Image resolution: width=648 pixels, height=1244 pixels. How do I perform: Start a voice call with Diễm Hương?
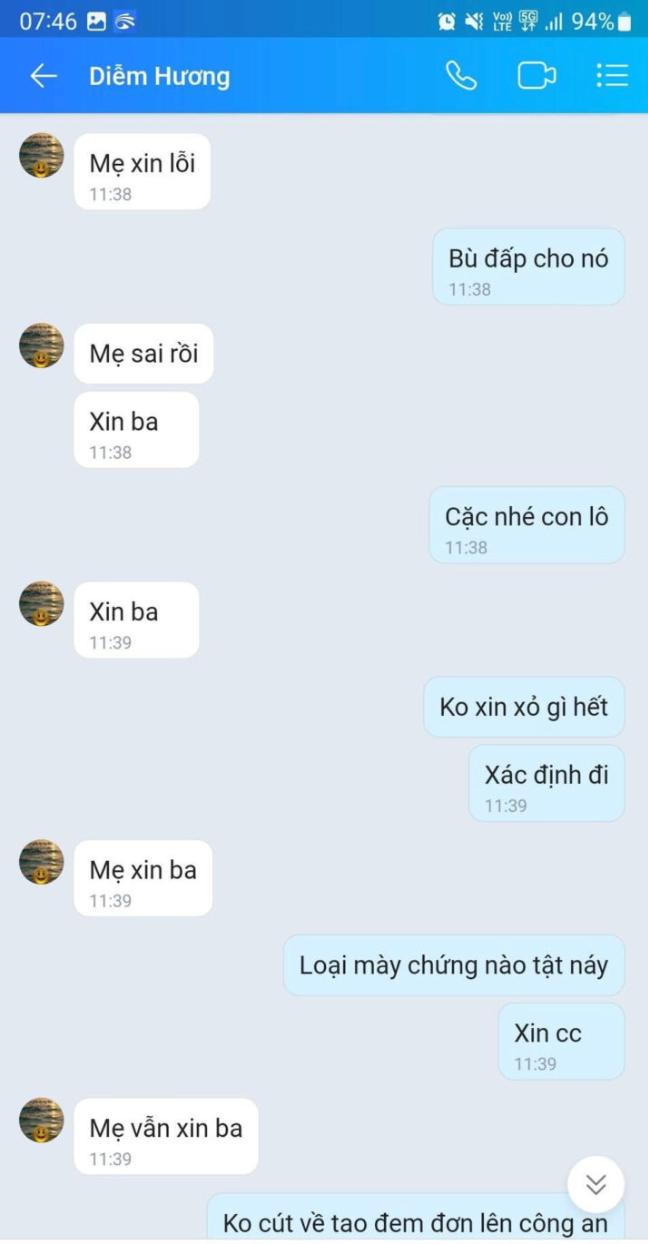coord(461,76)
